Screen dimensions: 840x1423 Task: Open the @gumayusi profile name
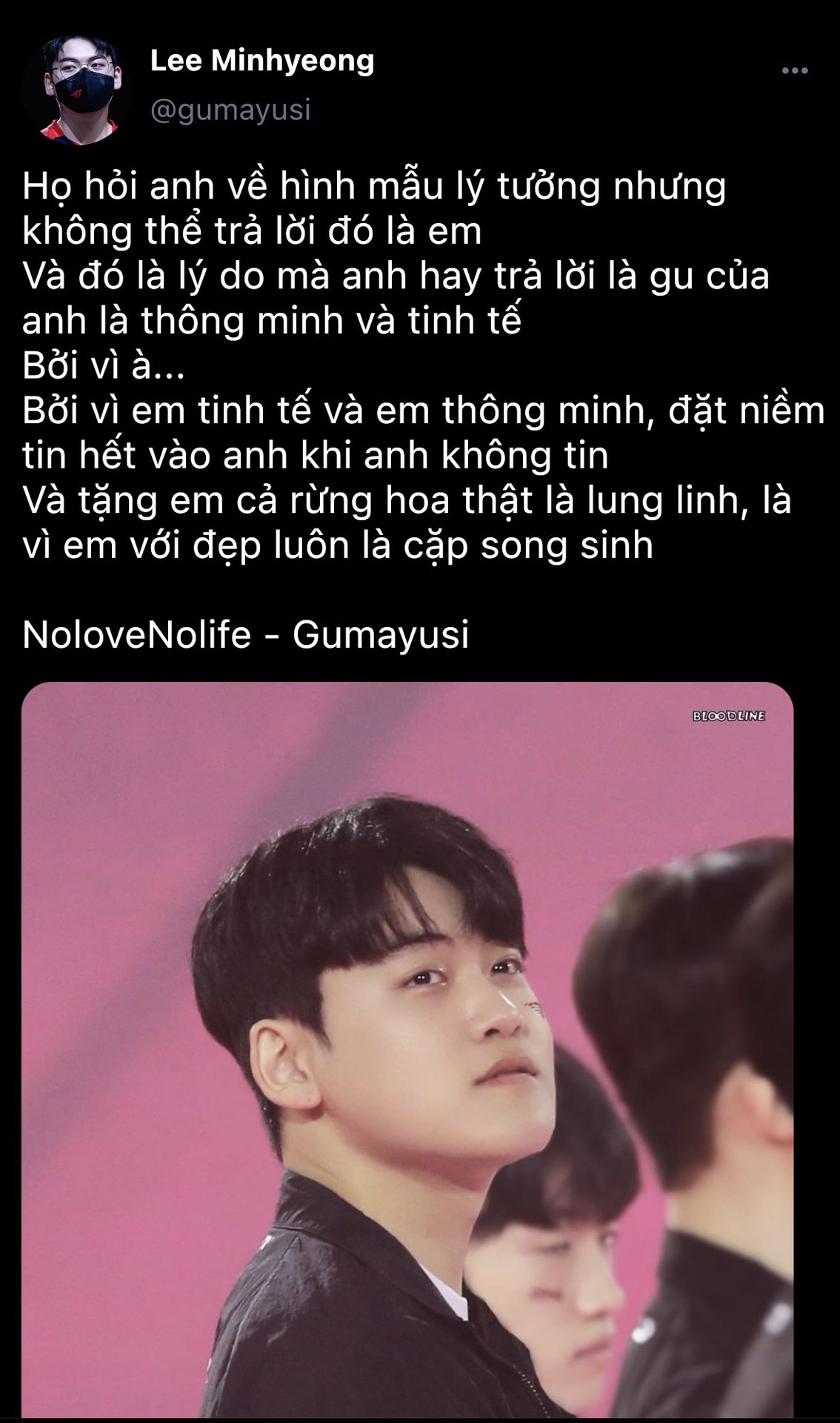click(x=230, y=110)
